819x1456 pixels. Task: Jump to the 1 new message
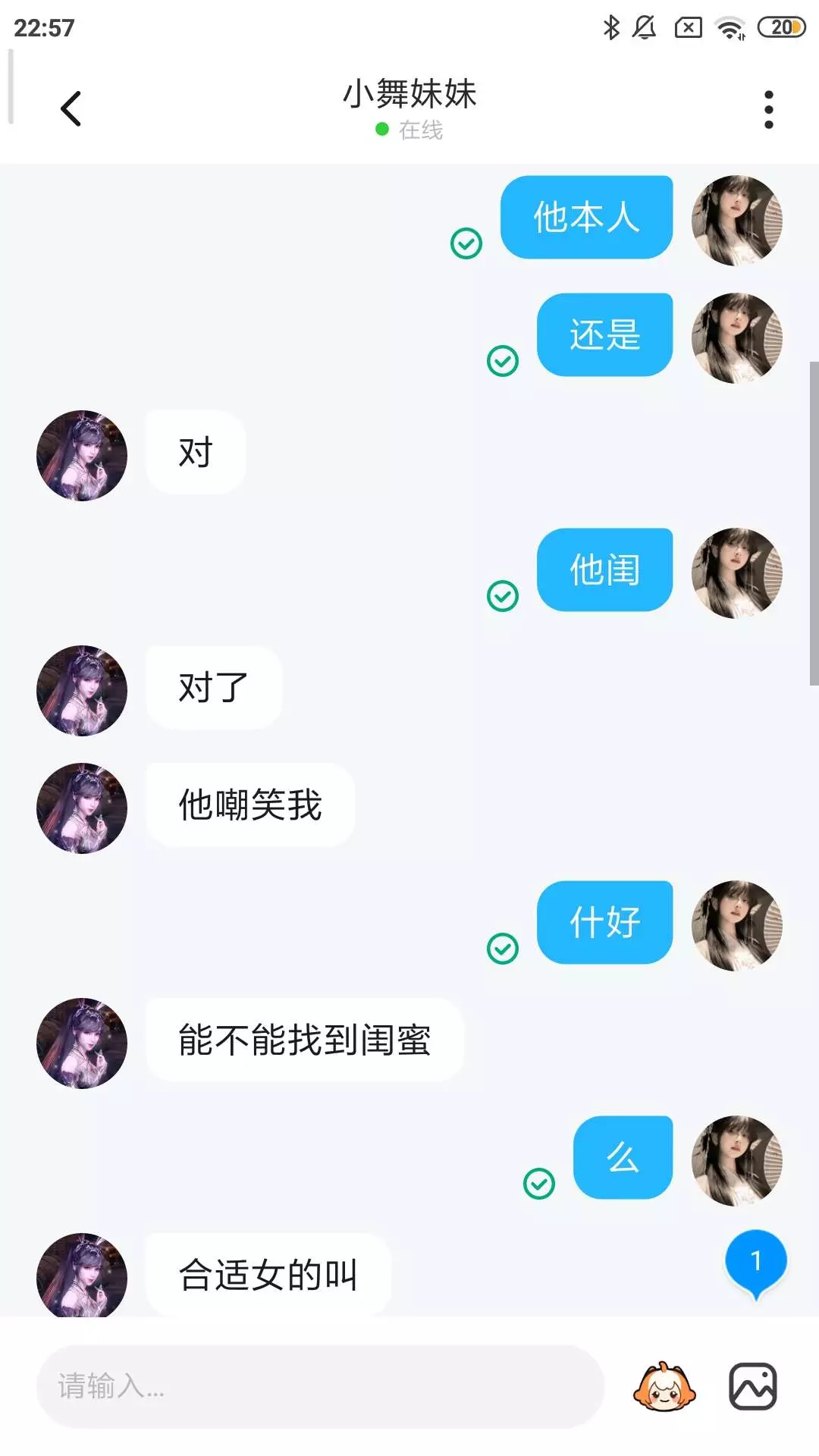pos(755,1263)
